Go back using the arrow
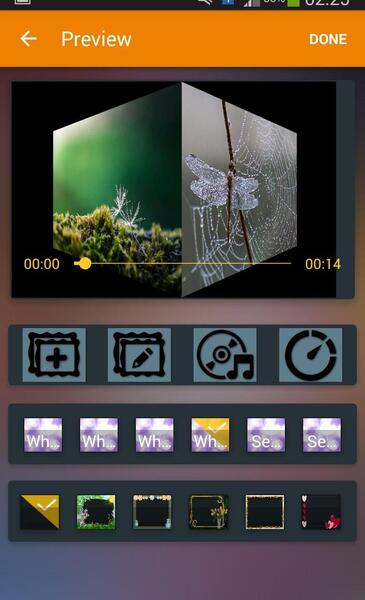The height and width of the screenshot is (600, 365). [28, 39]
